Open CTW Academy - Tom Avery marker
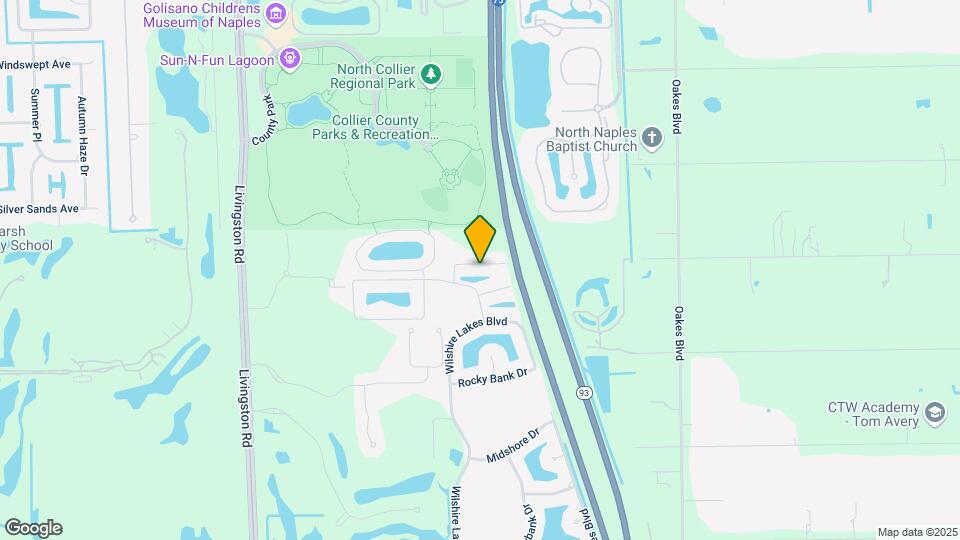The width and height of the screenshot is (960, 540). tap(935, 413)
